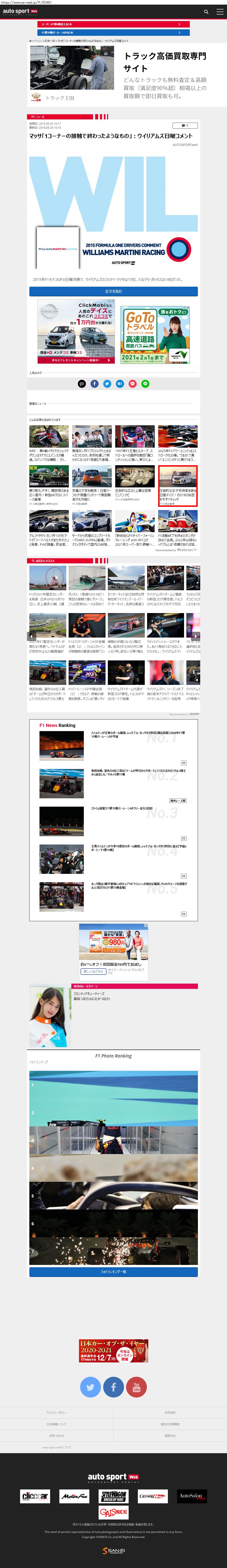Open the third F1 News Ranking article
The width and height of the screenshot is (227, 1568).
(113, 821)
